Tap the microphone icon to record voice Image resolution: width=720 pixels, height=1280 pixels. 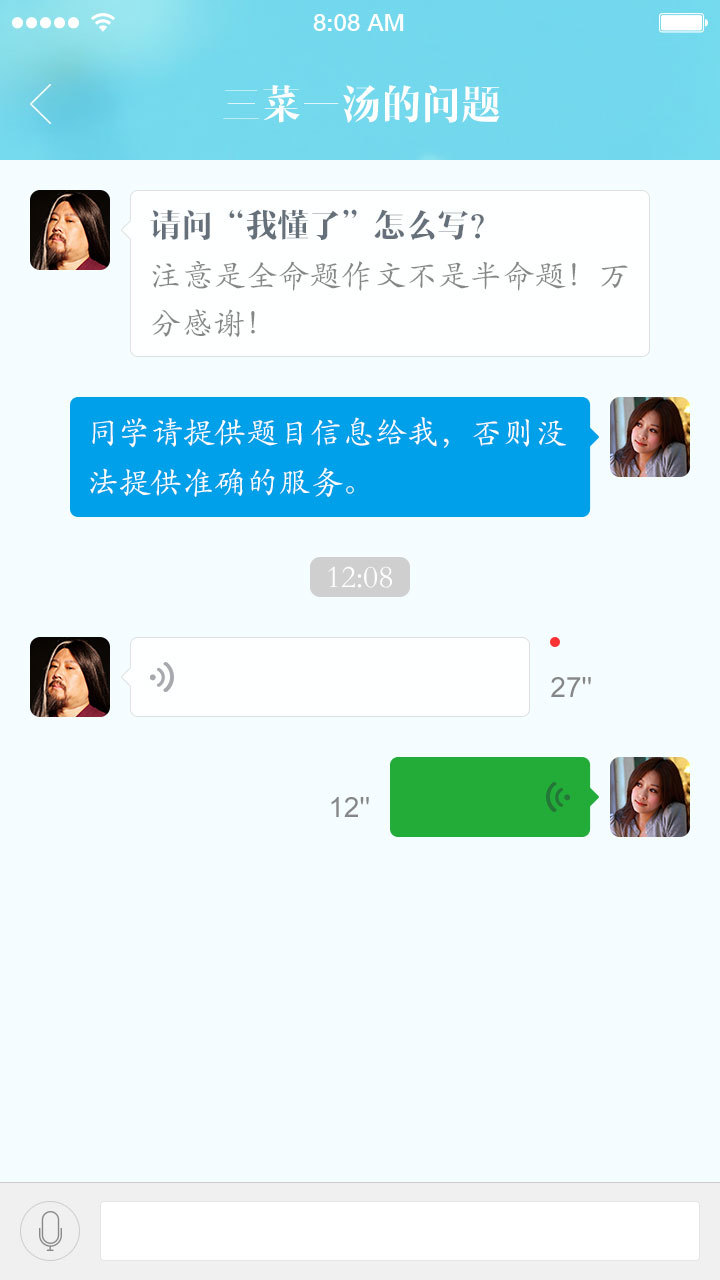click(x=50, y=1231)
